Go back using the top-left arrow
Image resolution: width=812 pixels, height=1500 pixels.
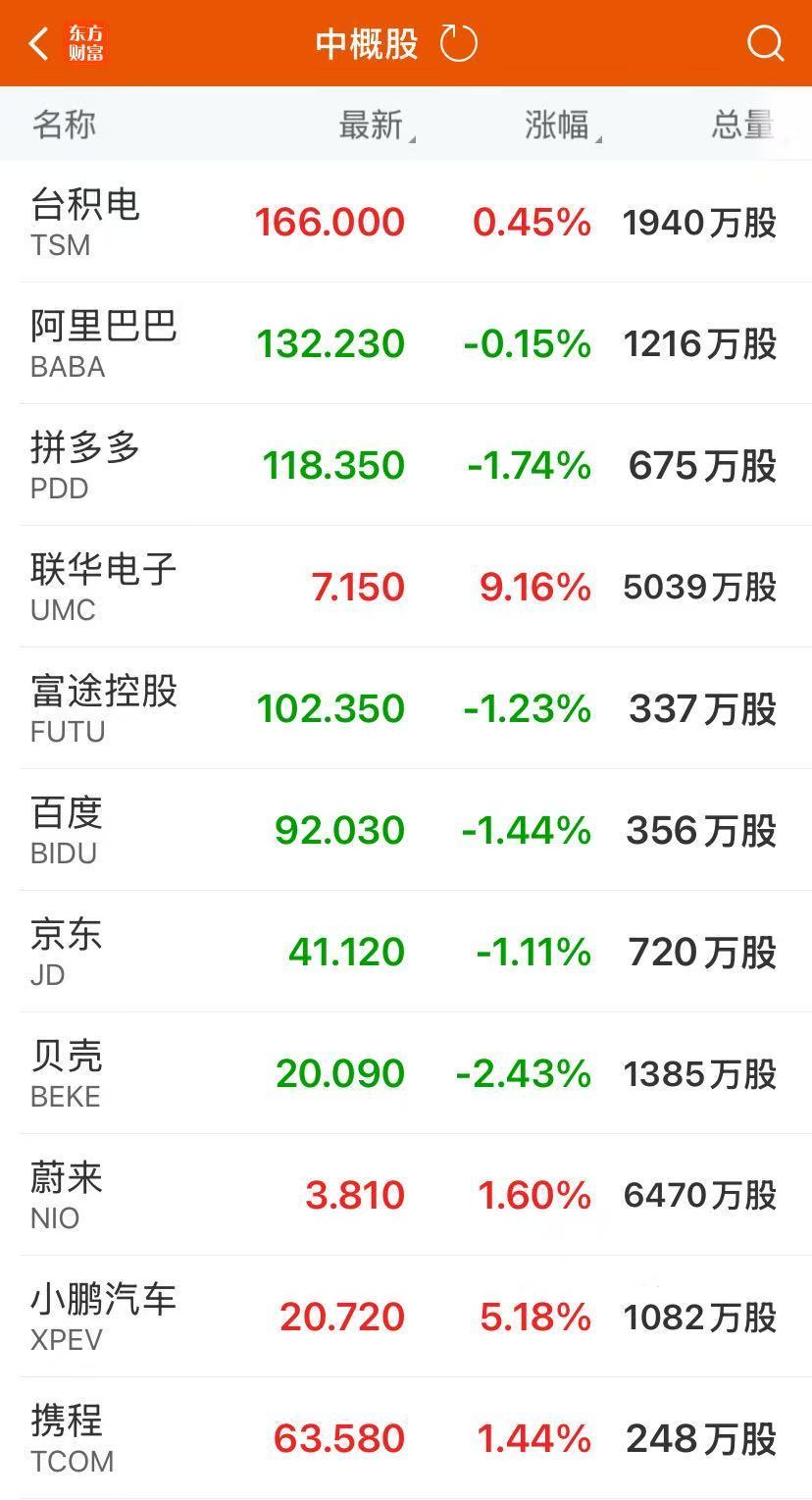tap(39, 44)
